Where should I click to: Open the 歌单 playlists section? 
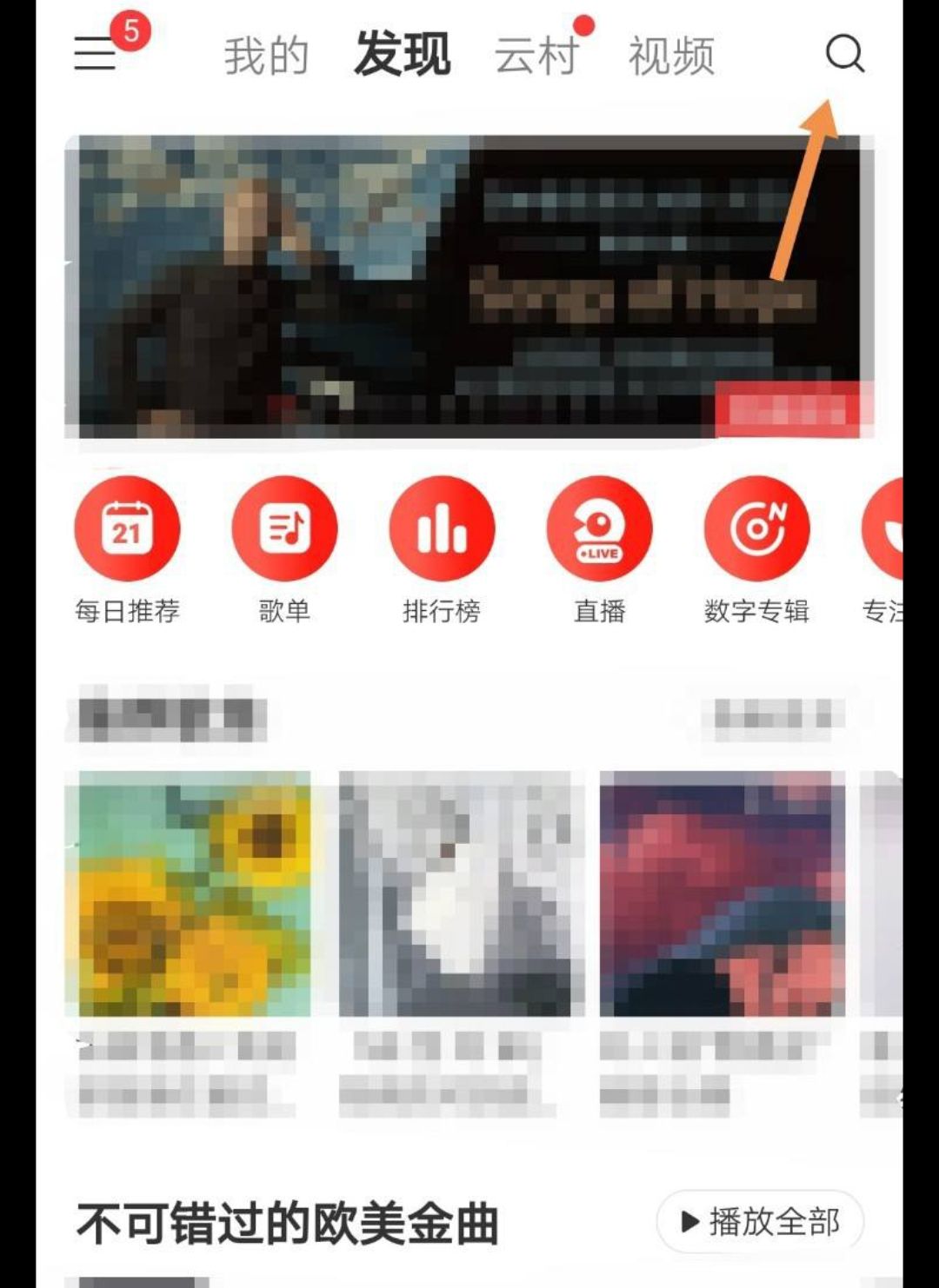(284, 528)
